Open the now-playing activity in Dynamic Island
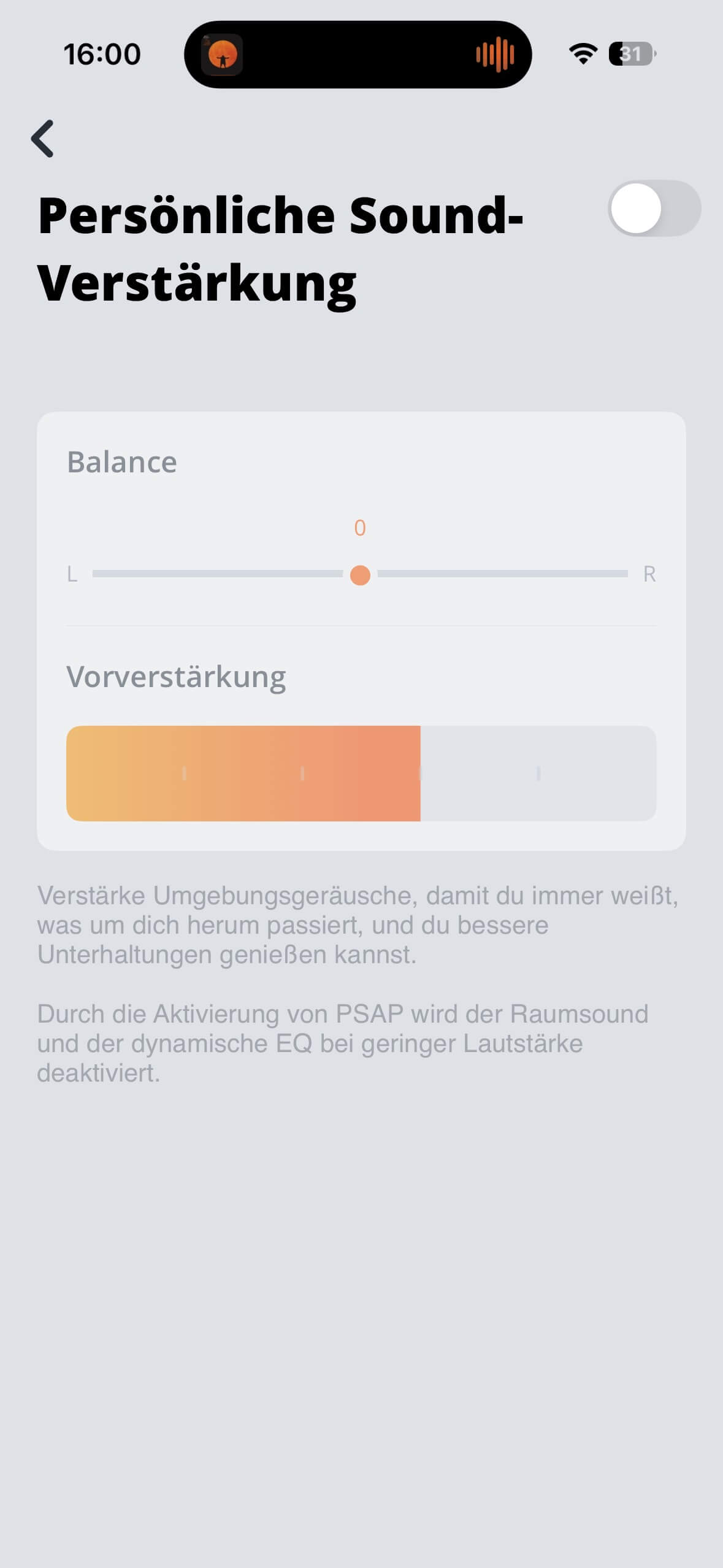 tap(358, 55)
